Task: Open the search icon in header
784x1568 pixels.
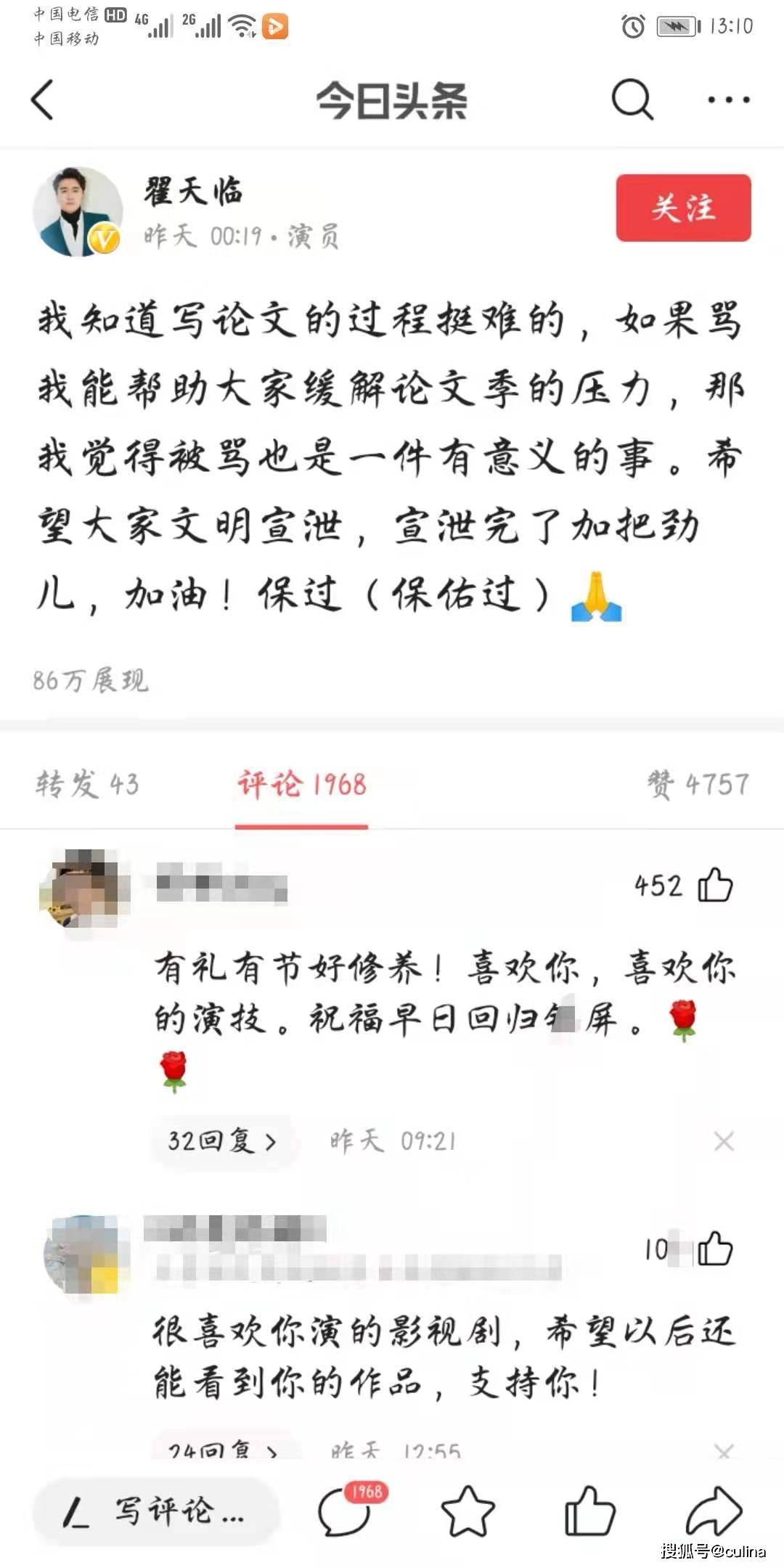Action: tap(632, 99)
